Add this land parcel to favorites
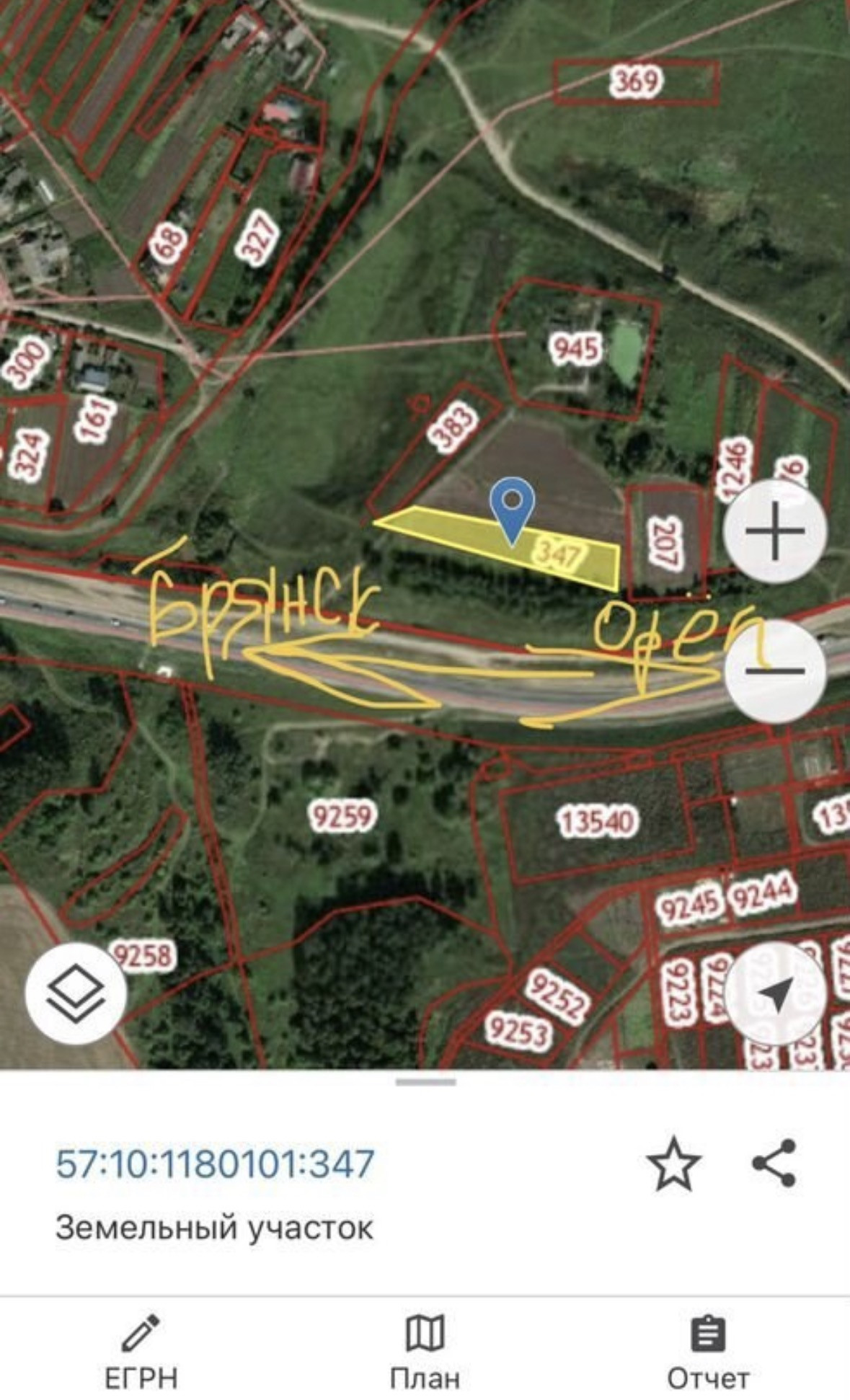This screenshot has height=1400, width=850. coord(673,1164)
